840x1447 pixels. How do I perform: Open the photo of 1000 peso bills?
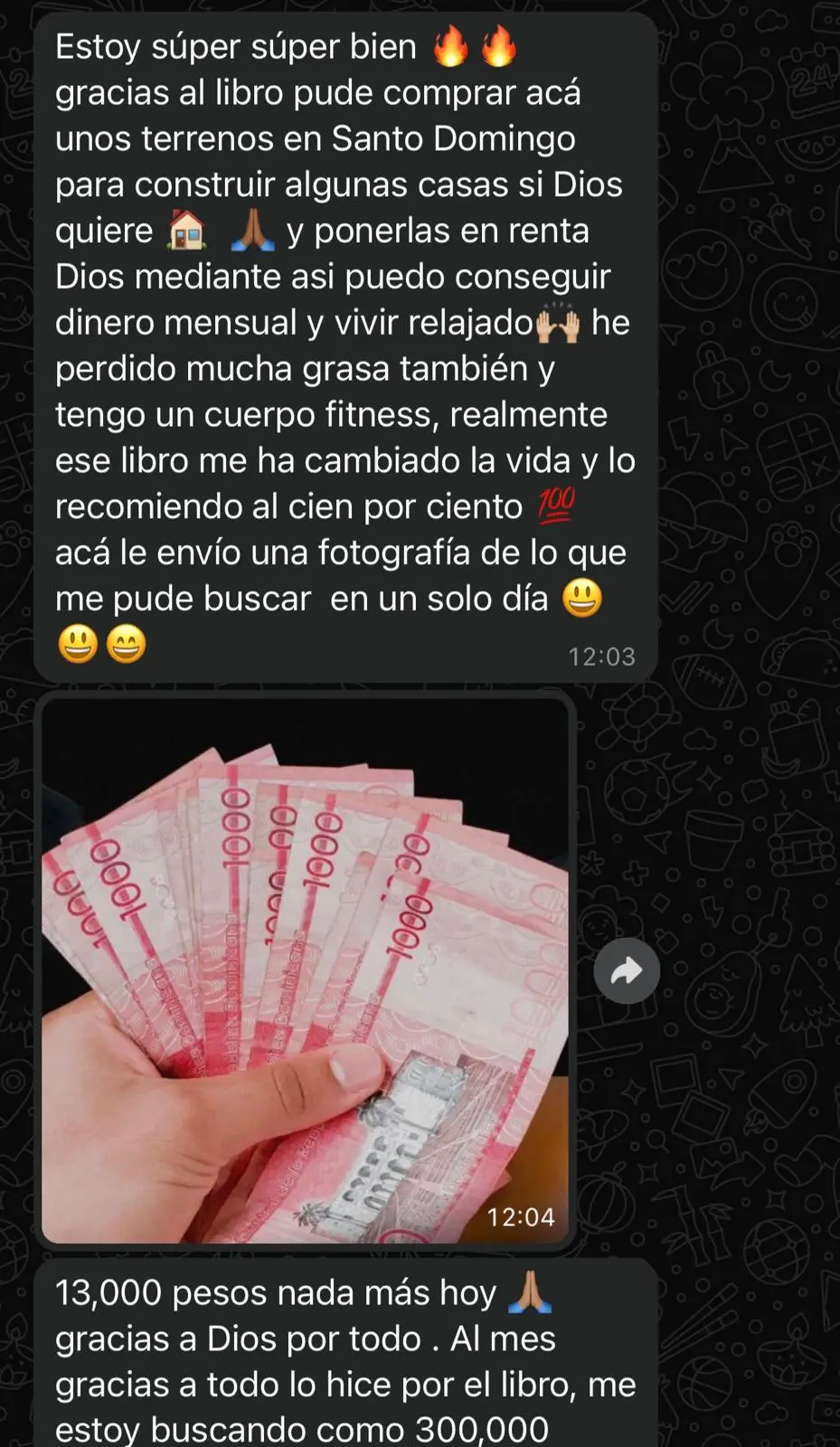click(x=306, y=969)
